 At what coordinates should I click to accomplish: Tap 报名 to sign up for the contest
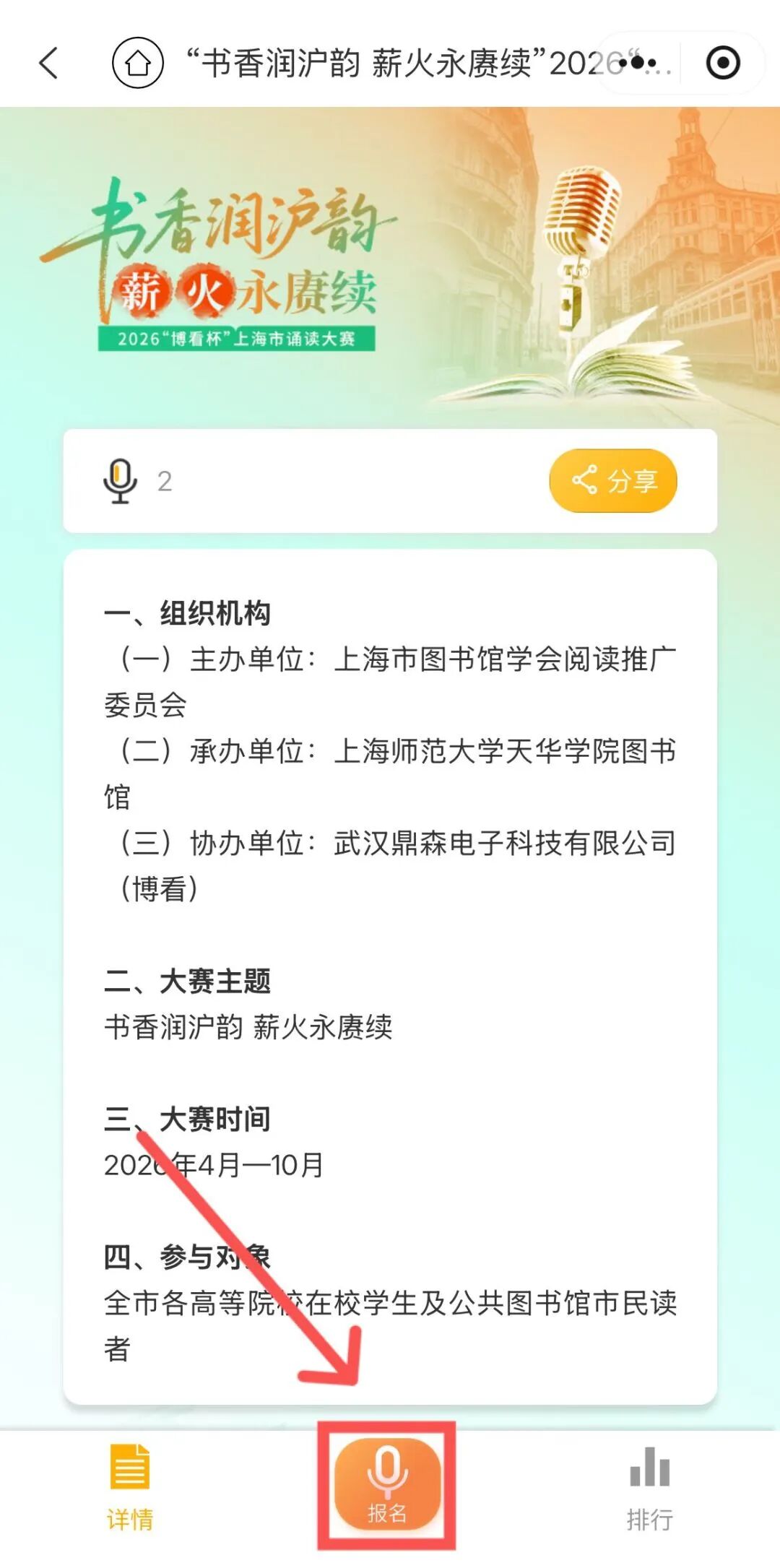(387, 1485)
